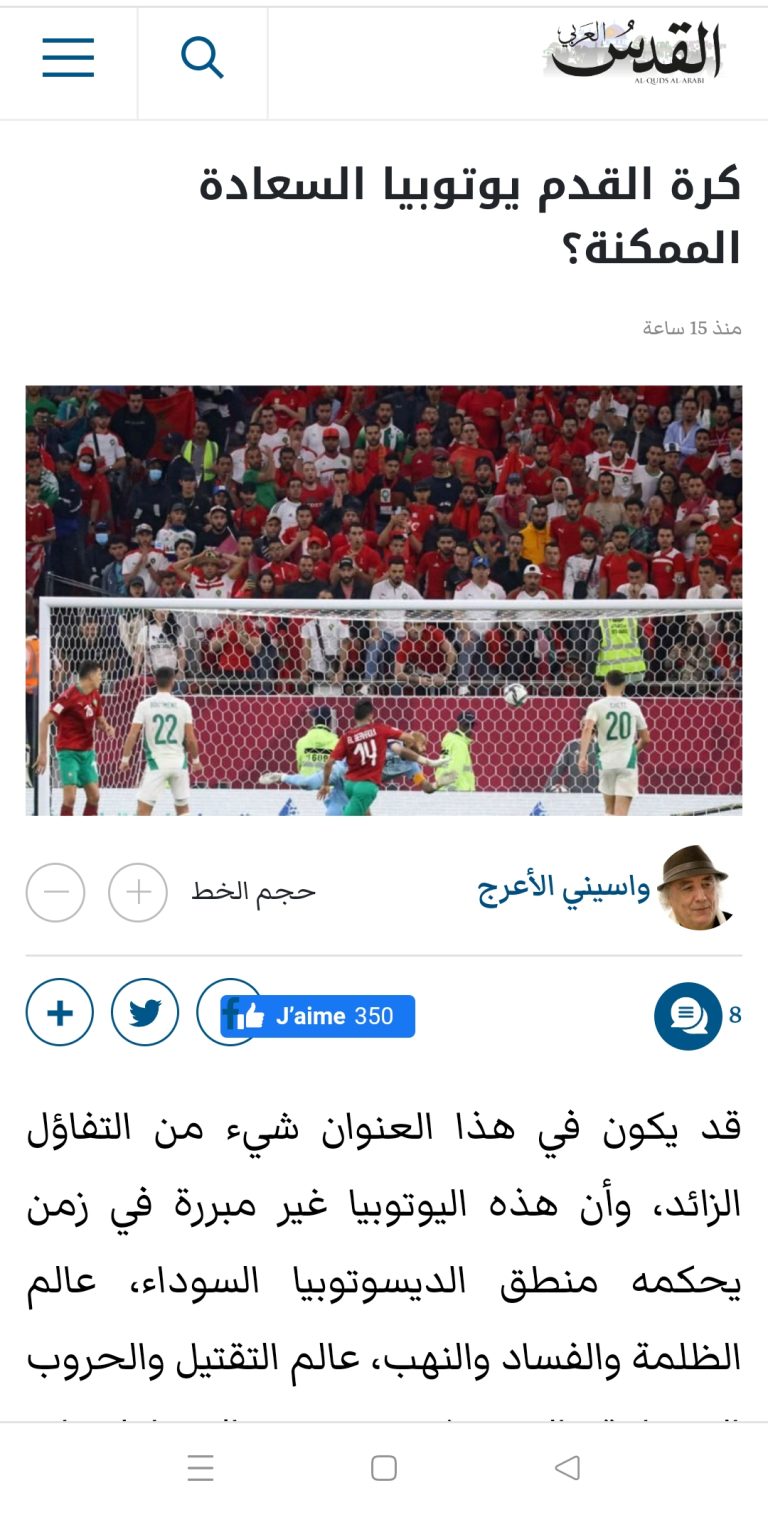
Task: Open author واسيني الأعرج's page
Action: click(563, 889)
